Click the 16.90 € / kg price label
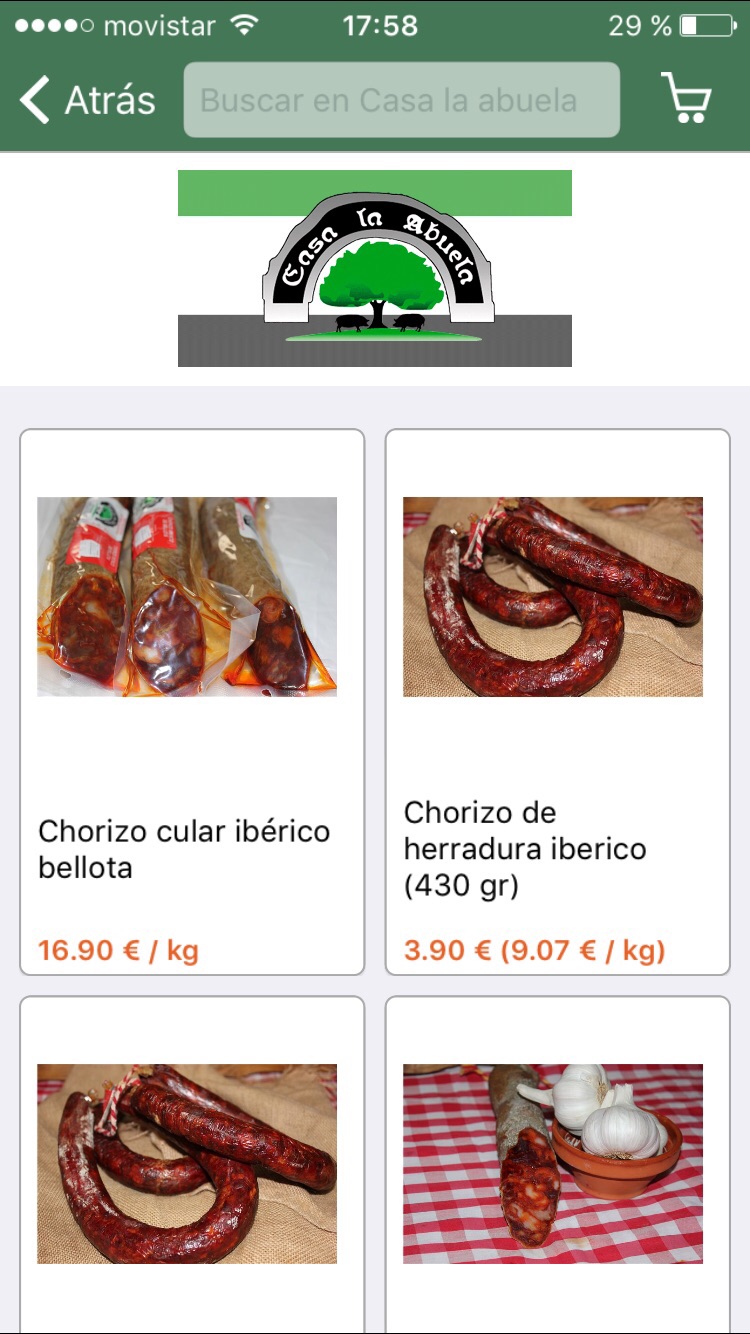The height and width of the screenshot is (1334, 750). coord(116,950)
